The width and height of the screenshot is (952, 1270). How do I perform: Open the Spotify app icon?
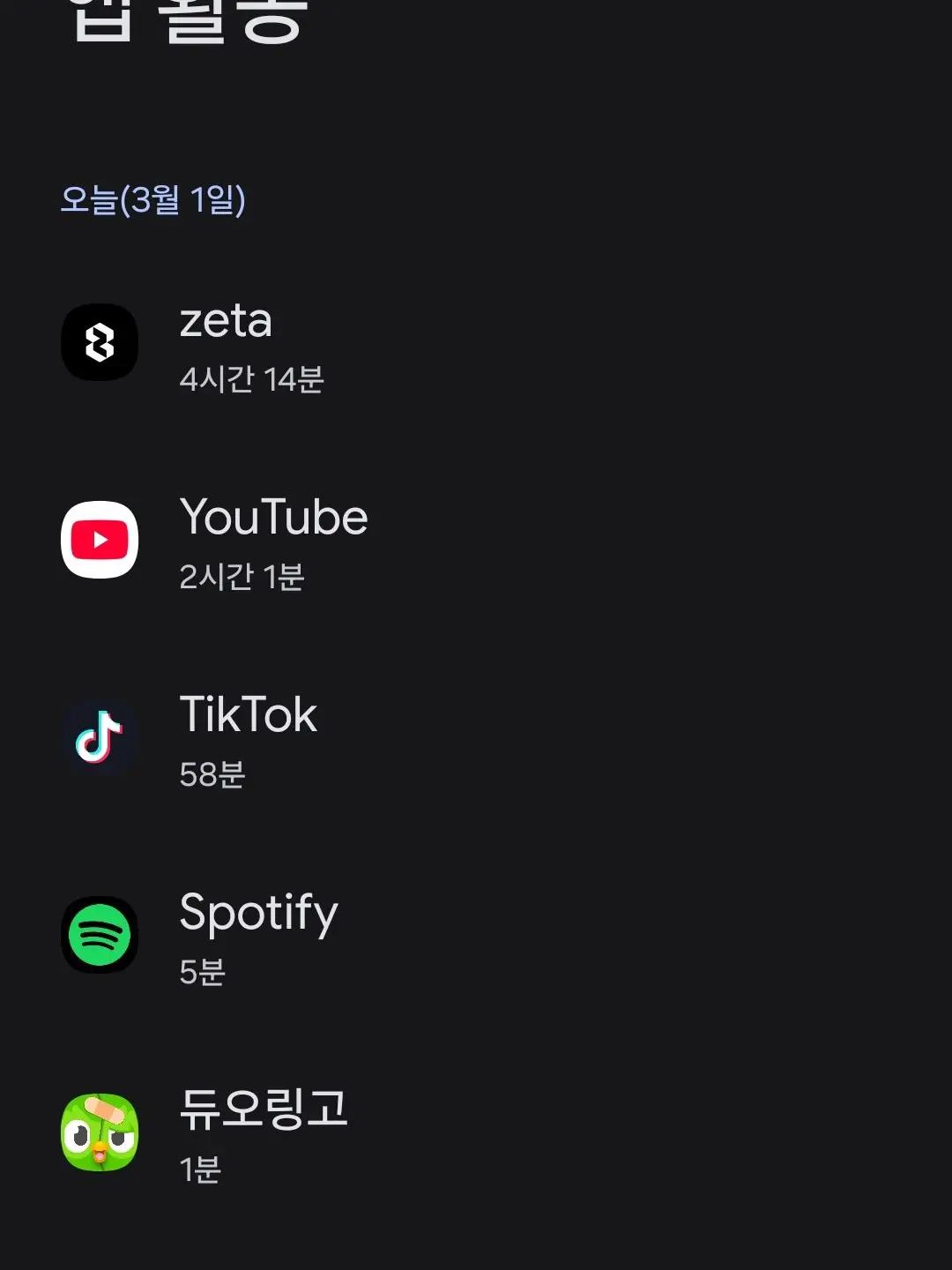point(100,935)
